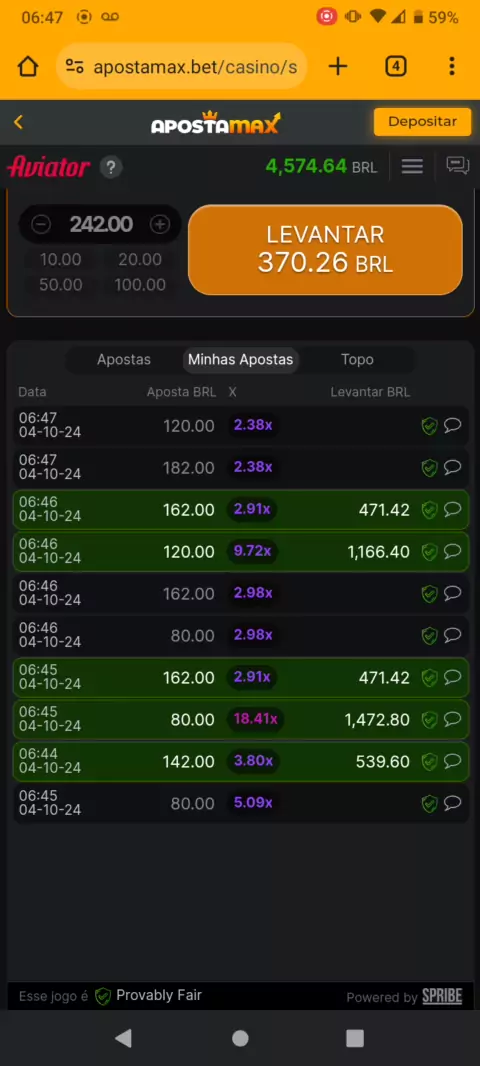This screenshot has height=1066, width=480.
Task: Open fairness check for the 1,166.40 win
Action: point(429,552)
